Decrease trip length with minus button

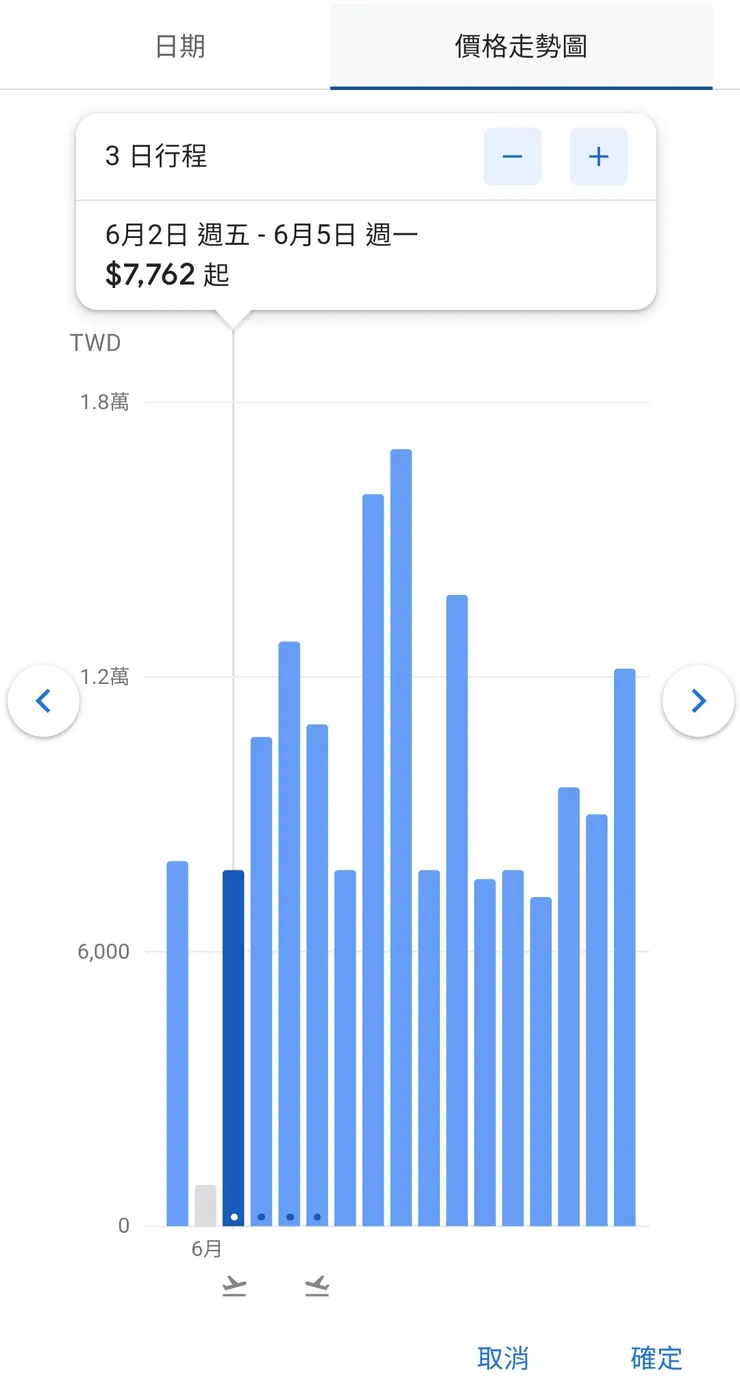click(512, 157)
